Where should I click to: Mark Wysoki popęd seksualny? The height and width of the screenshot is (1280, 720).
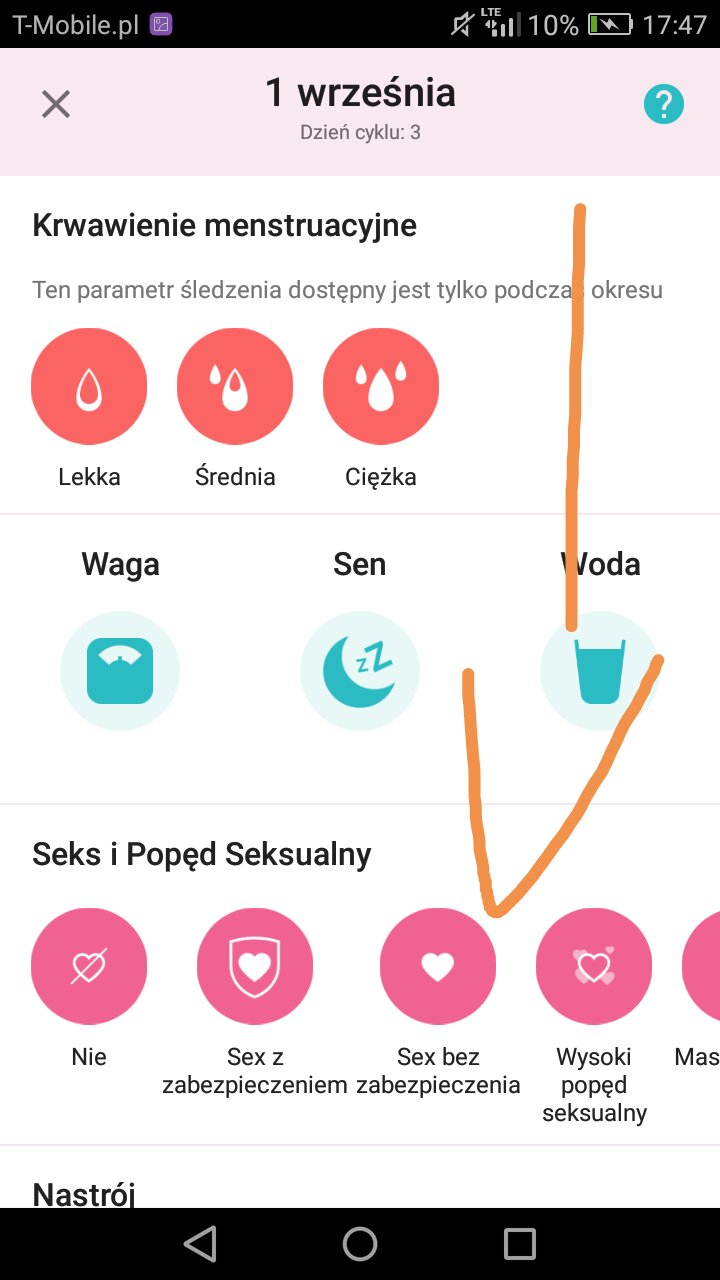pyautogui.click(x=594, y=967)
